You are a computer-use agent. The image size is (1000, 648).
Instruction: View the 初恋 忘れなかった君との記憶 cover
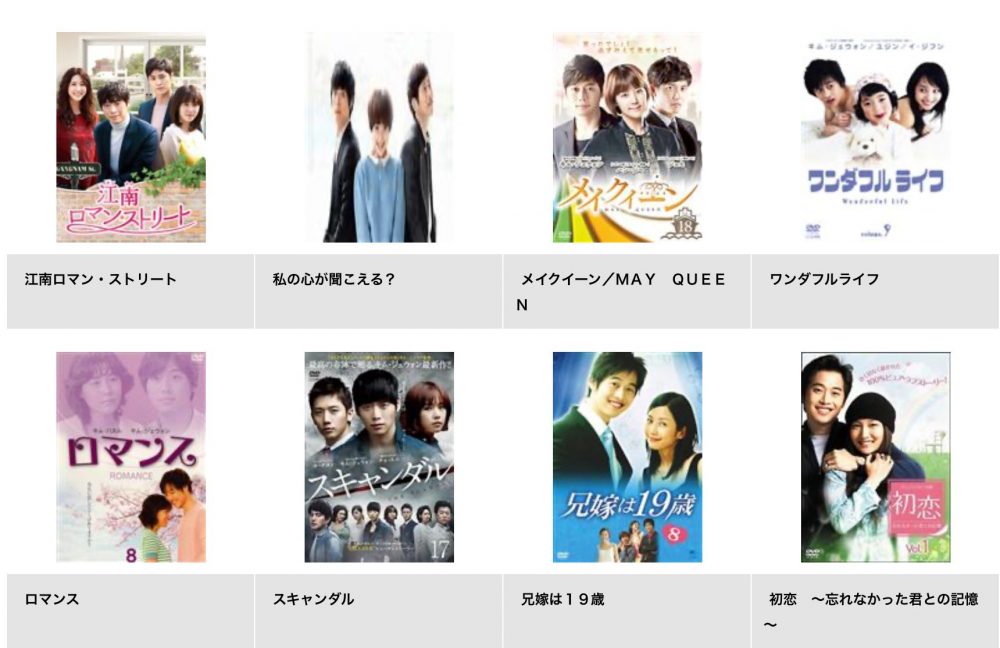[x=875, y=457]
